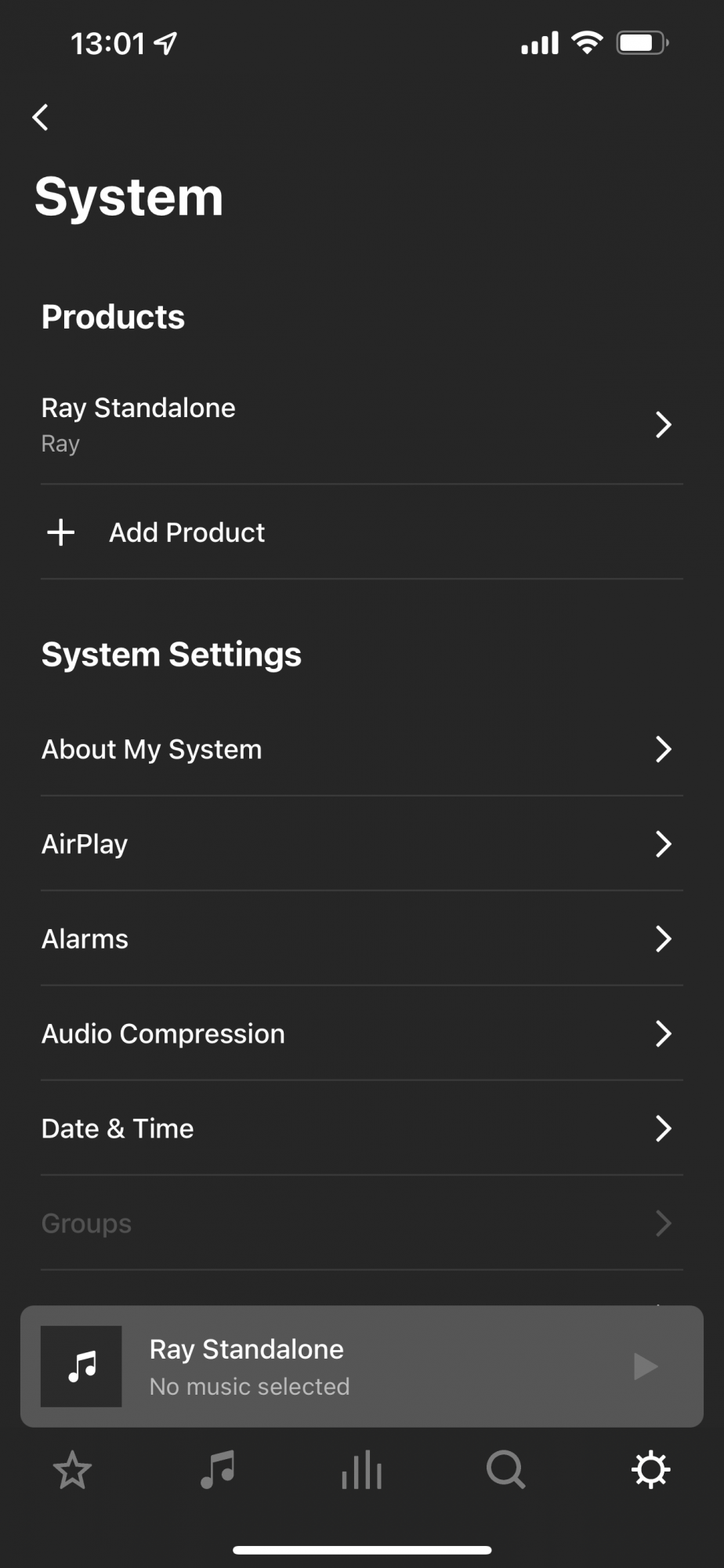This screenshot has height=1568, width=724.
Task: Open Date & Time settings
Action: coord(360,1129)
